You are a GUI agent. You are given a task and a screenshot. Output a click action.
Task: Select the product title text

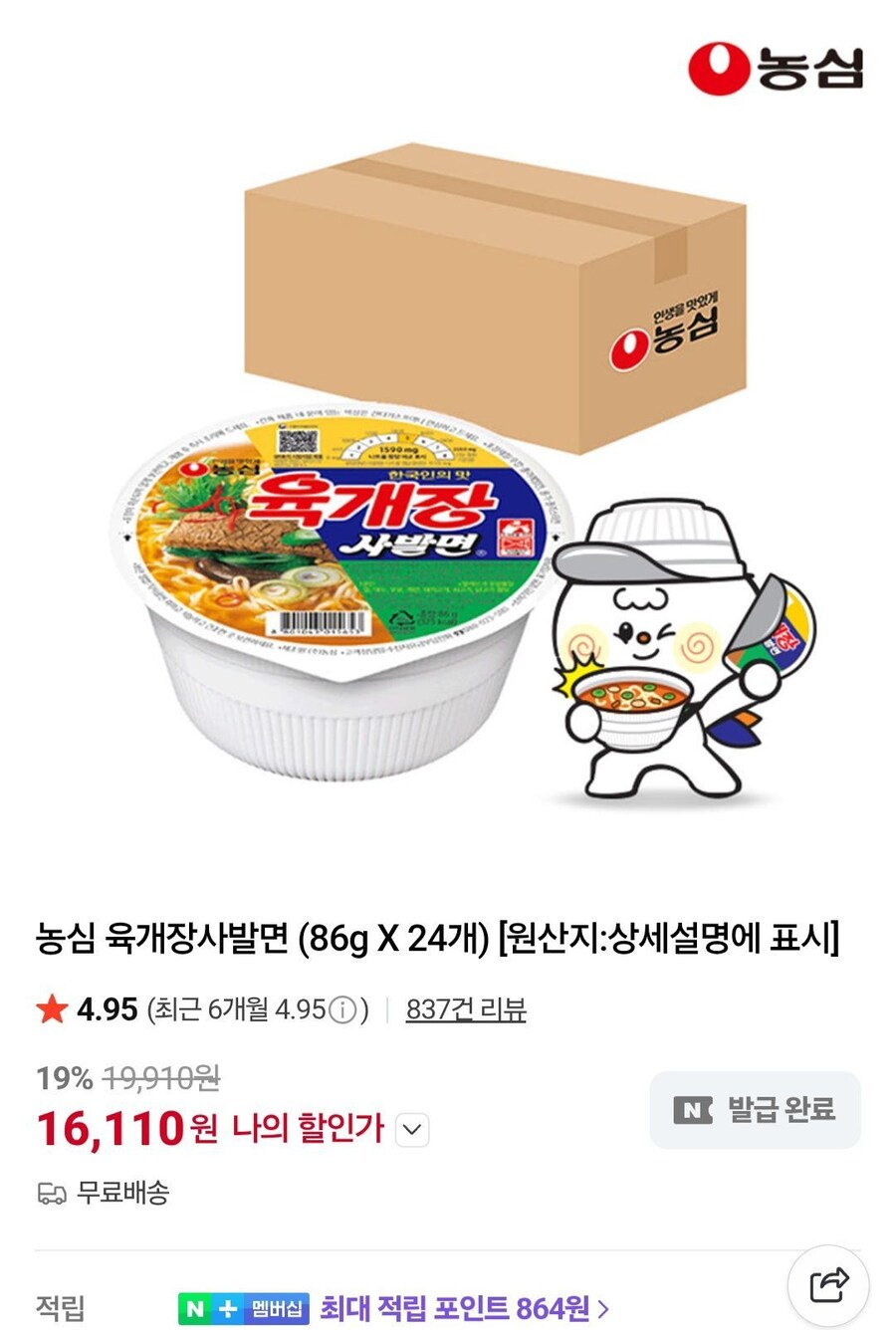pos(438,937)
